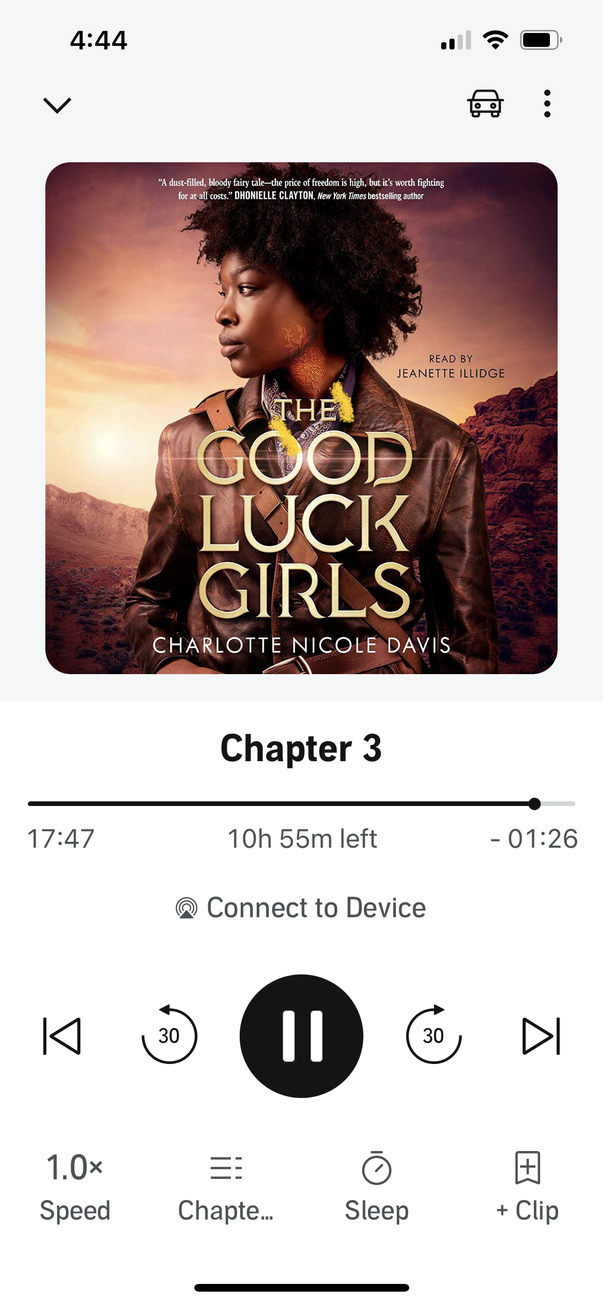Rewind 30 seconds
Image resolution: width=603 pixels, height=1304 pixels.
(169, 1036)
